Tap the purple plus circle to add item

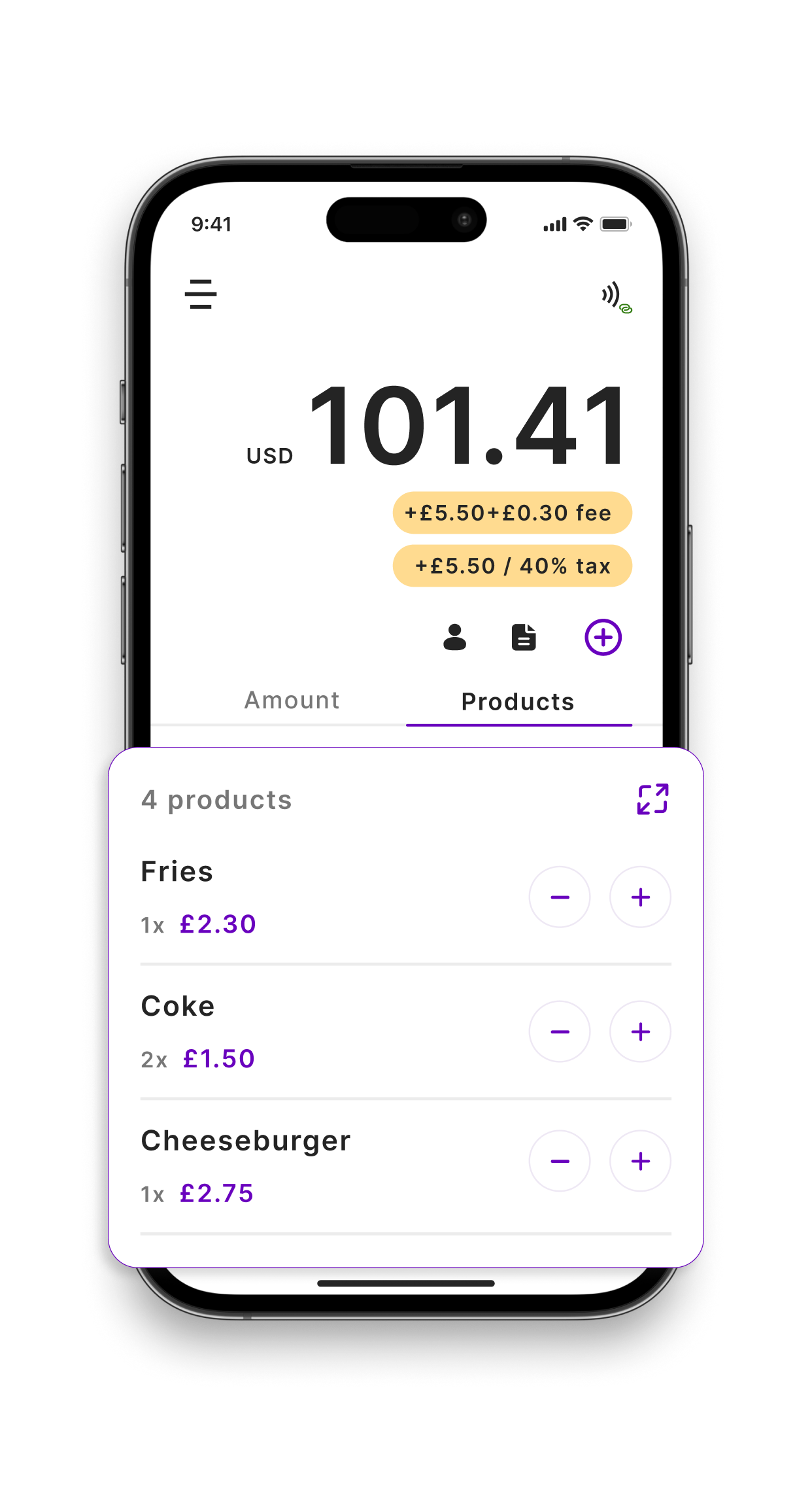tap(603, 636)
